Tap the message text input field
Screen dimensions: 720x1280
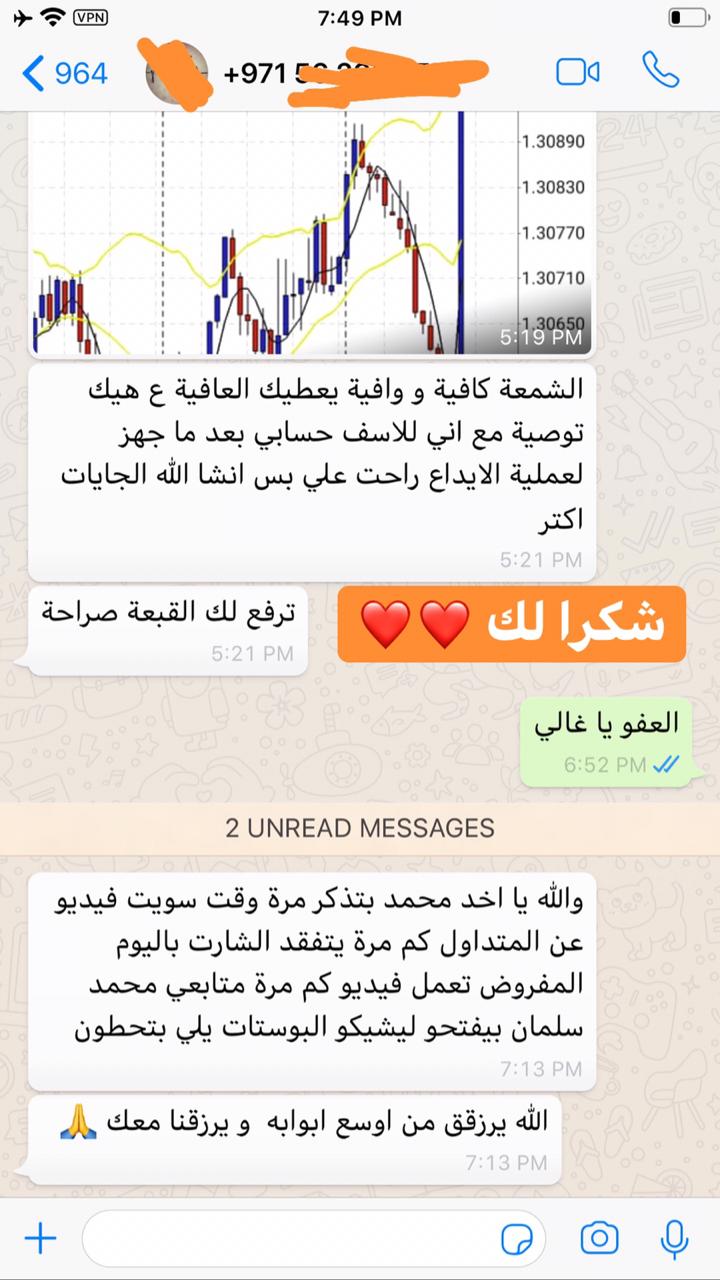(x=290, y=1239)
